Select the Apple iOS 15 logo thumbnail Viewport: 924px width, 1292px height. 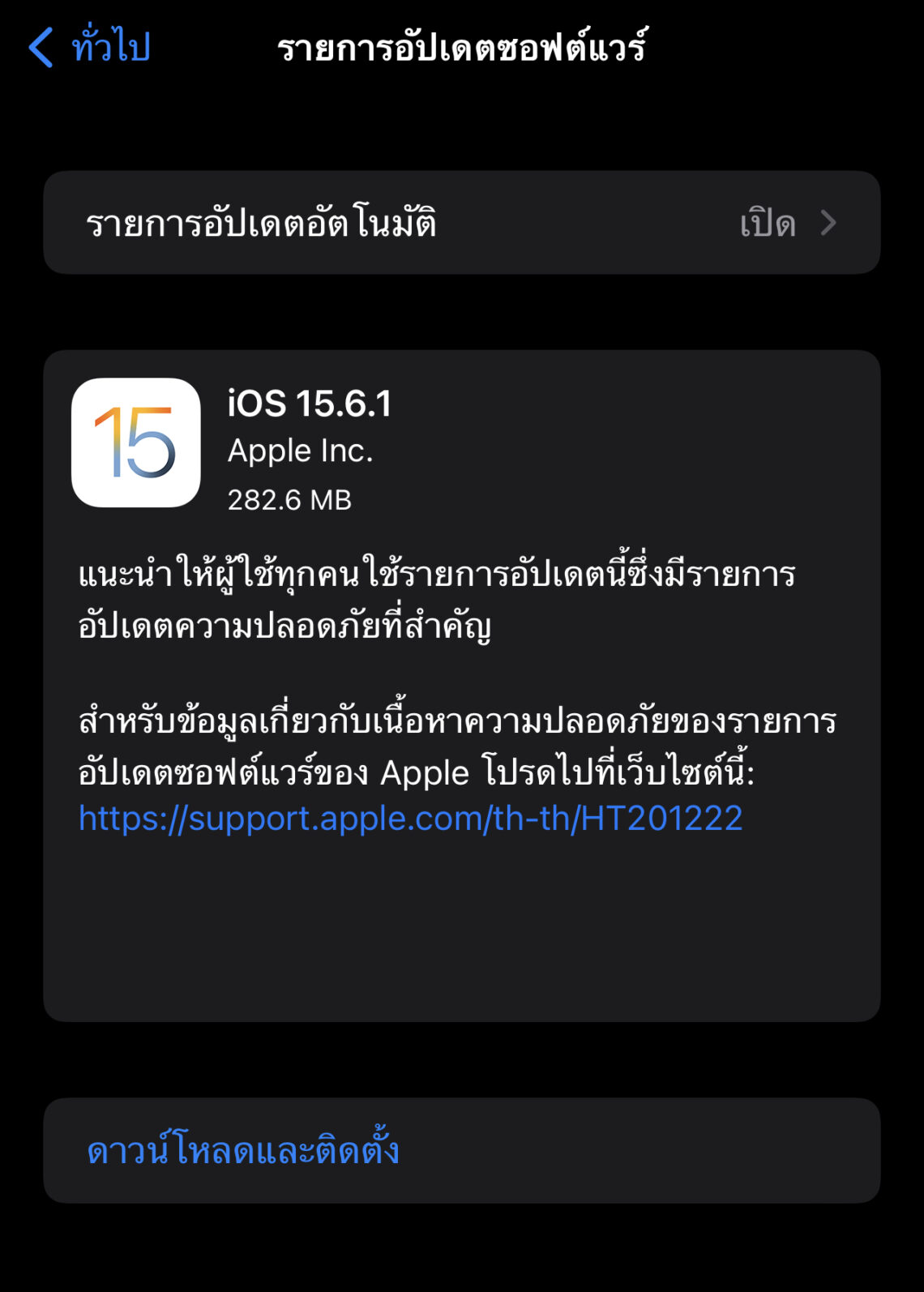pos(136,443)
